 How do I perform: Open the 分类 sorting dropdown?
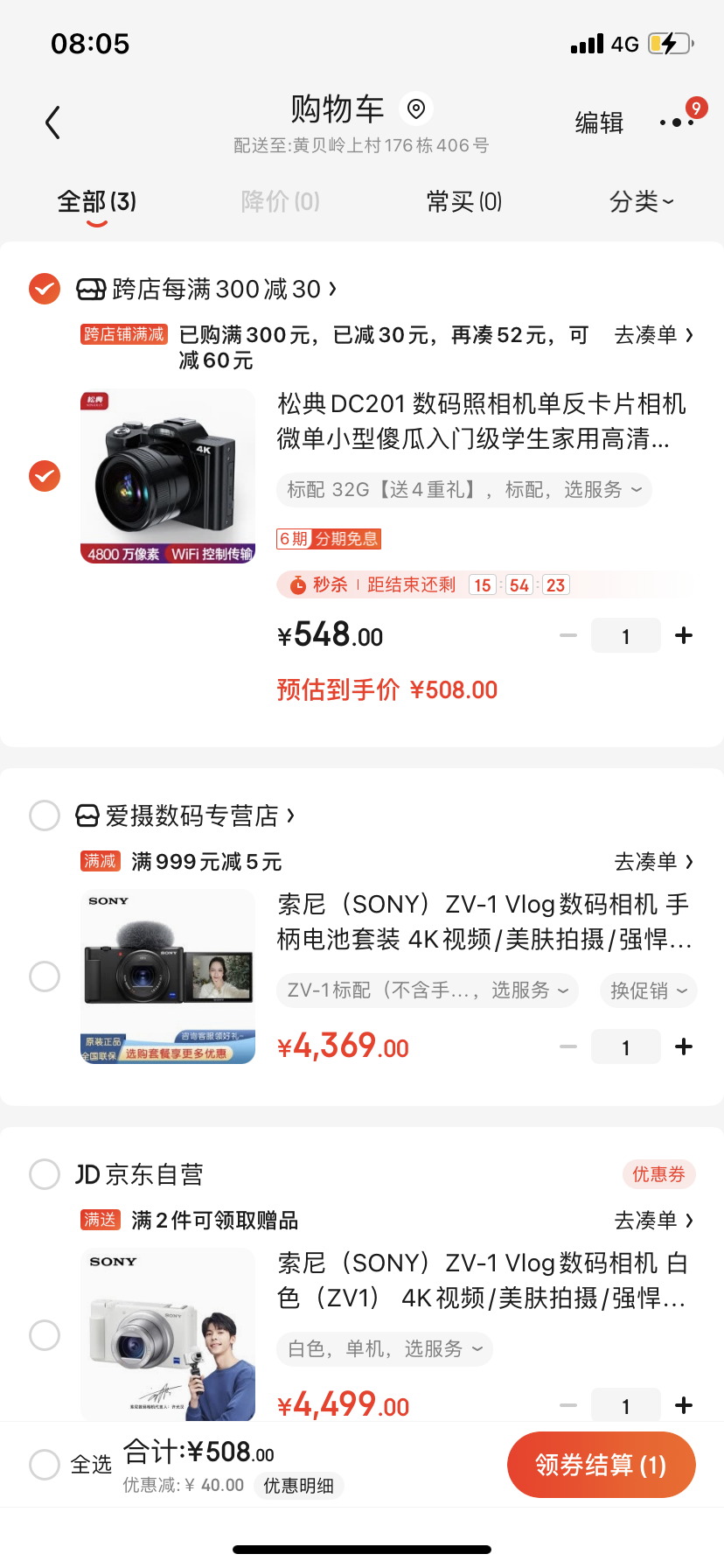642,201
